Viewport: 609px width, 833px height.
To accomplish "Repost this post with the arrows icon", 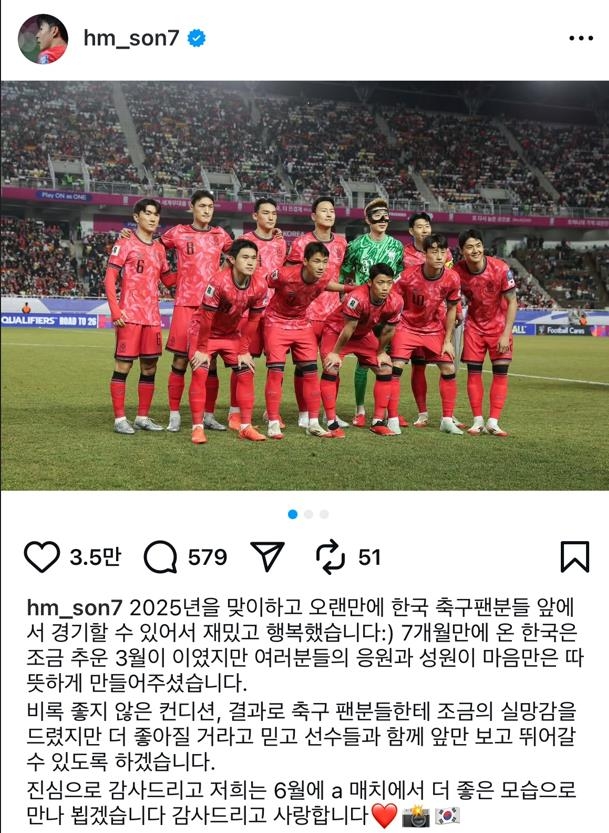I will pyautogui.click(x=330, y=557).
